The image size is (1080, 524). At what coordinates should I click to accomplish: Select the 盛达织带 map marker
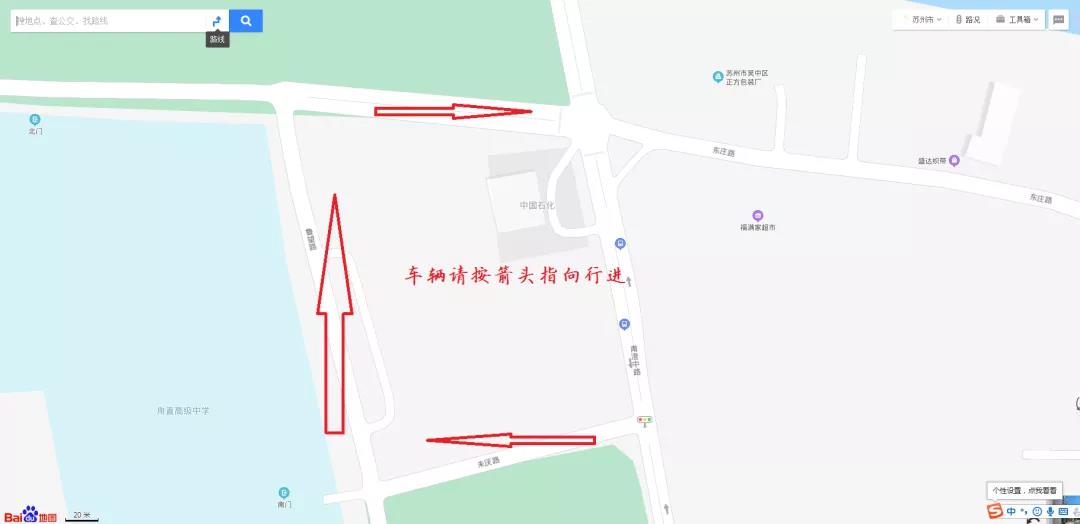coord(954,160)
